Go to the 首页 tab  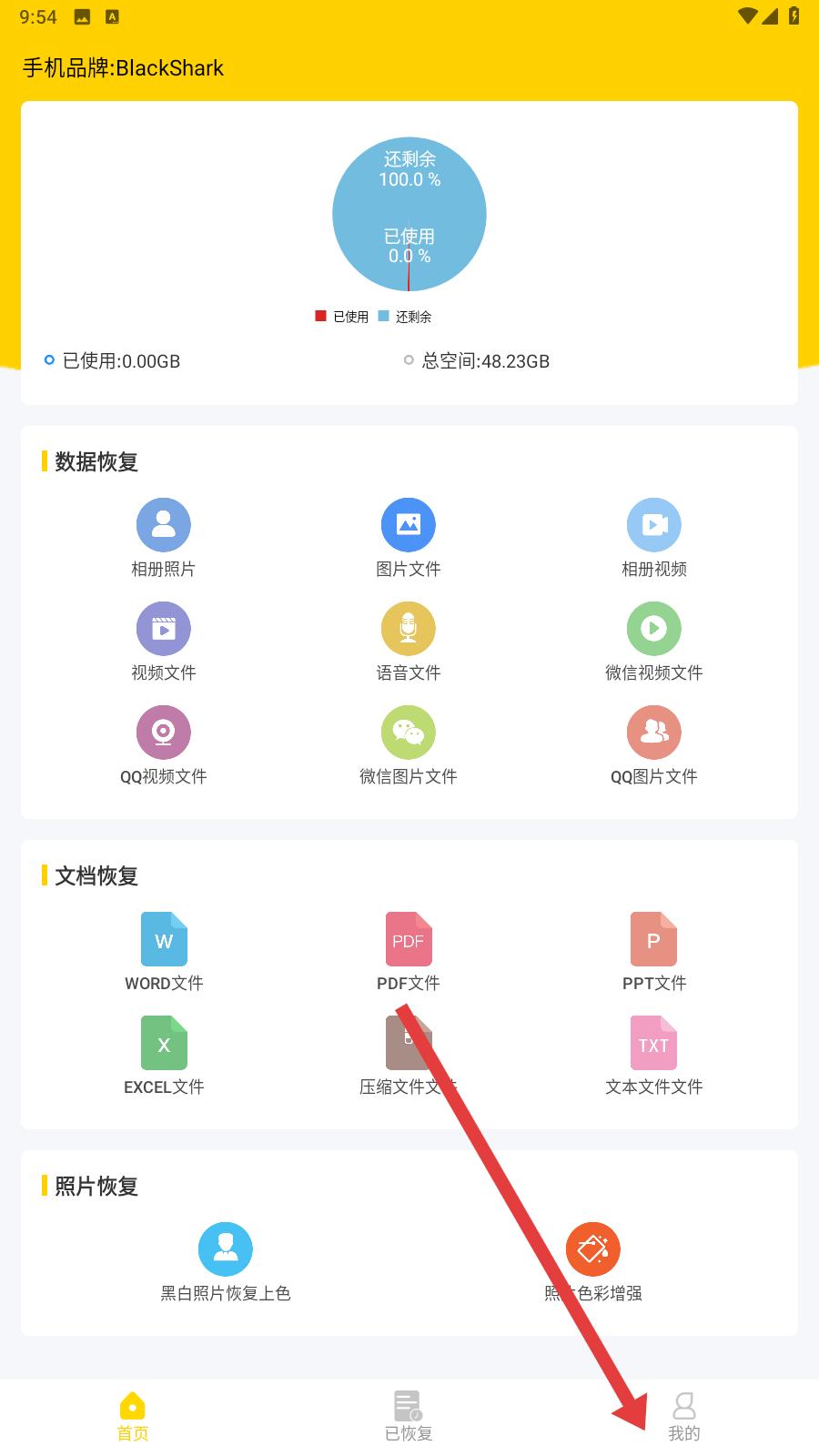point(133,1417)
